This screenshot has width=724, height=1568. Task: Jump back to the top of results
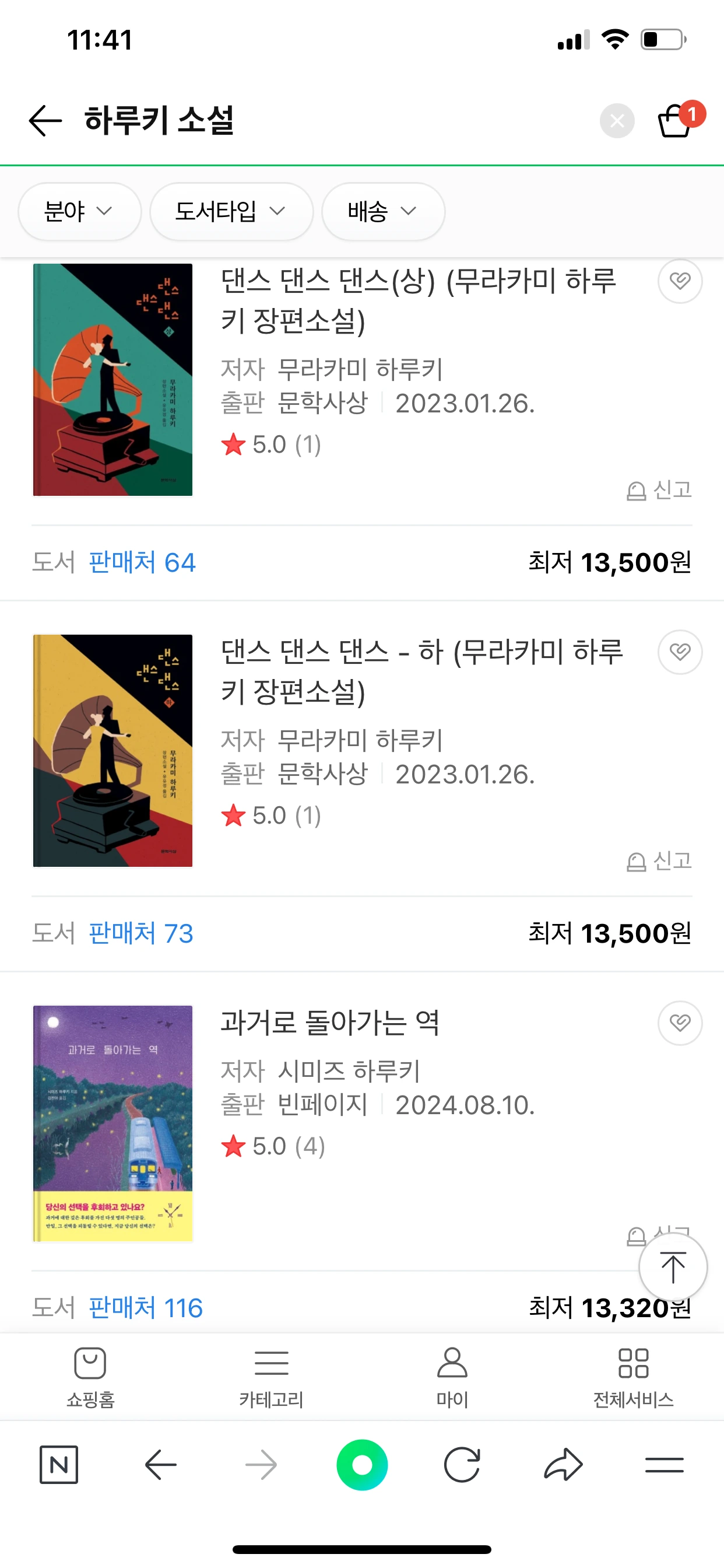pyautogui.click(x=672, y=1268)
